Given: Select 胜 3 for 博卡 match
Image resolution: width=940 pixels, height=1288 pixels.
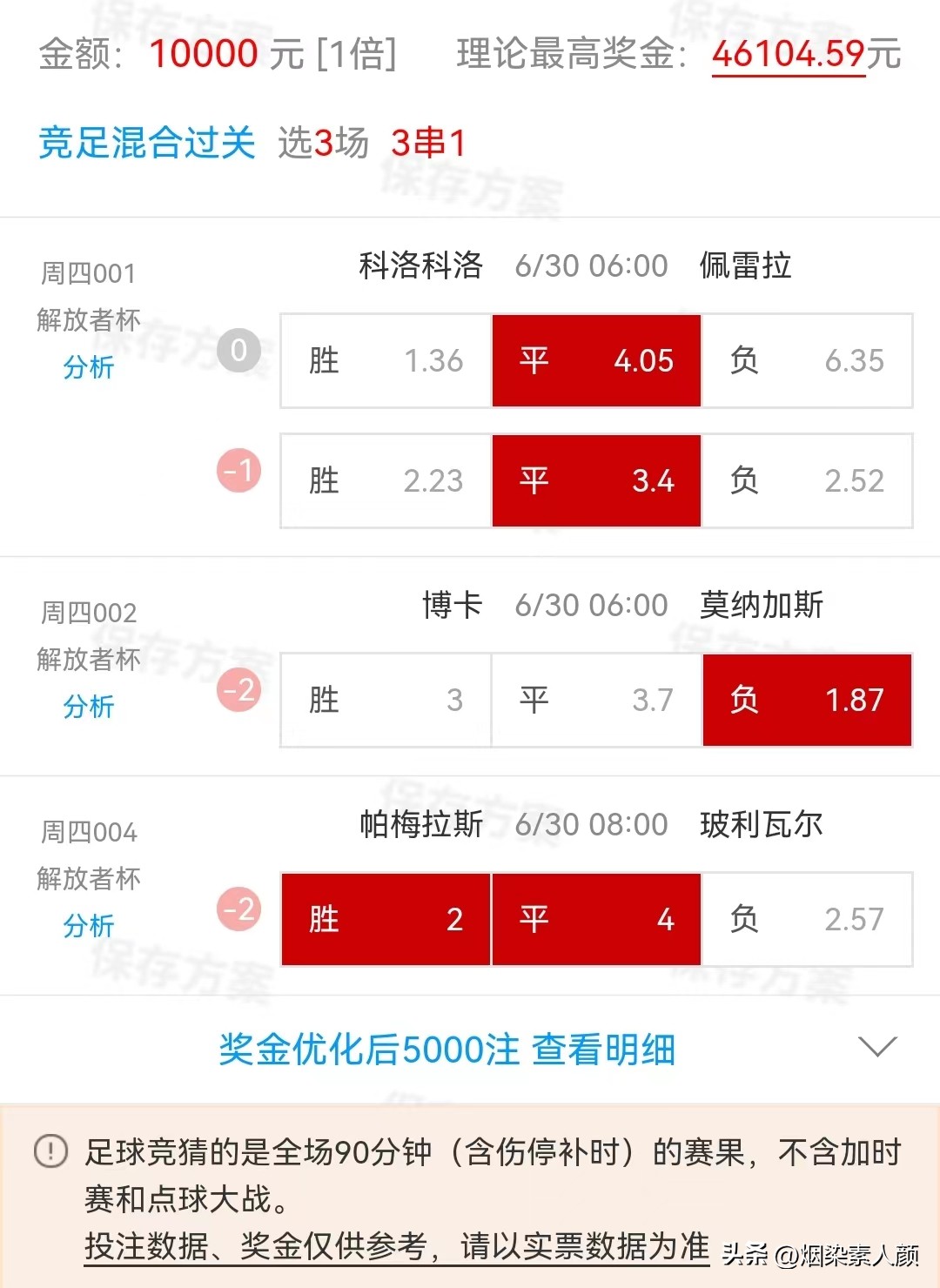Looking at the screenshot, I should (386, 700).
